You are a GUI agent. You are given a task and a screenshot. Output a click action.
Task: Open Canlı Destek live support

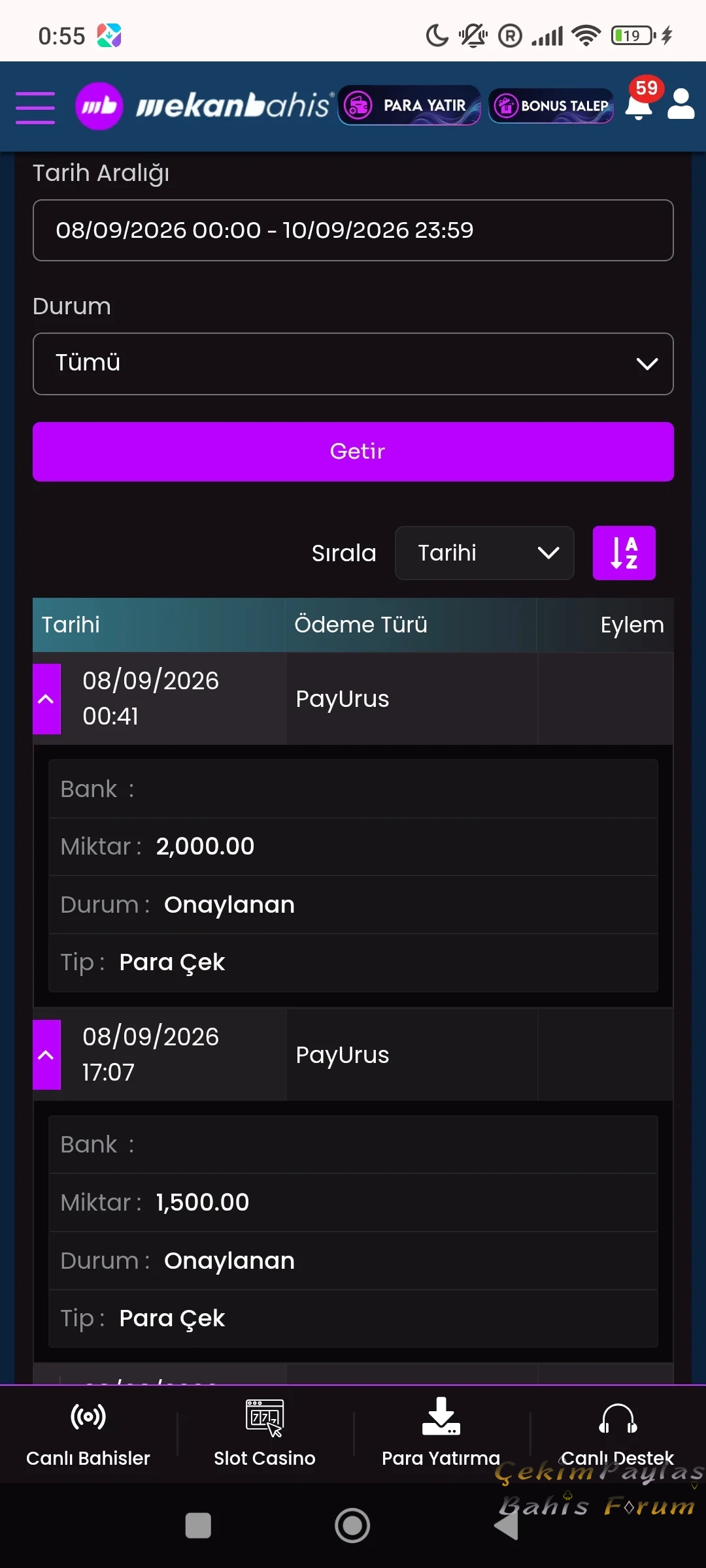click(618, 1434)
